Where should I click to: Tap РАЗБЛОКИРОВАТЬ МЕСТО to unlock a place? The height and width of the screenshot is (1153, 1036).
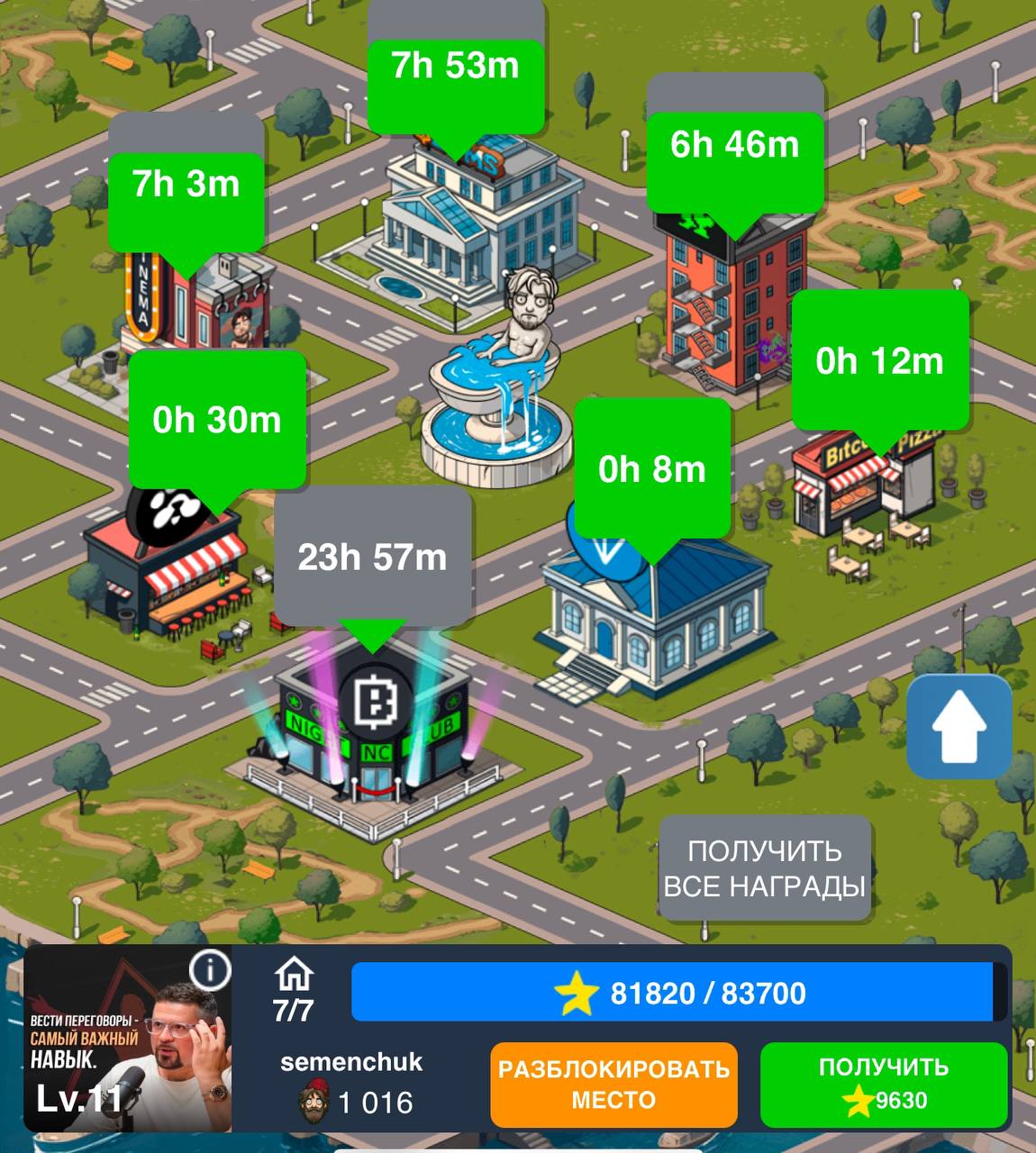pos(613,1085)
